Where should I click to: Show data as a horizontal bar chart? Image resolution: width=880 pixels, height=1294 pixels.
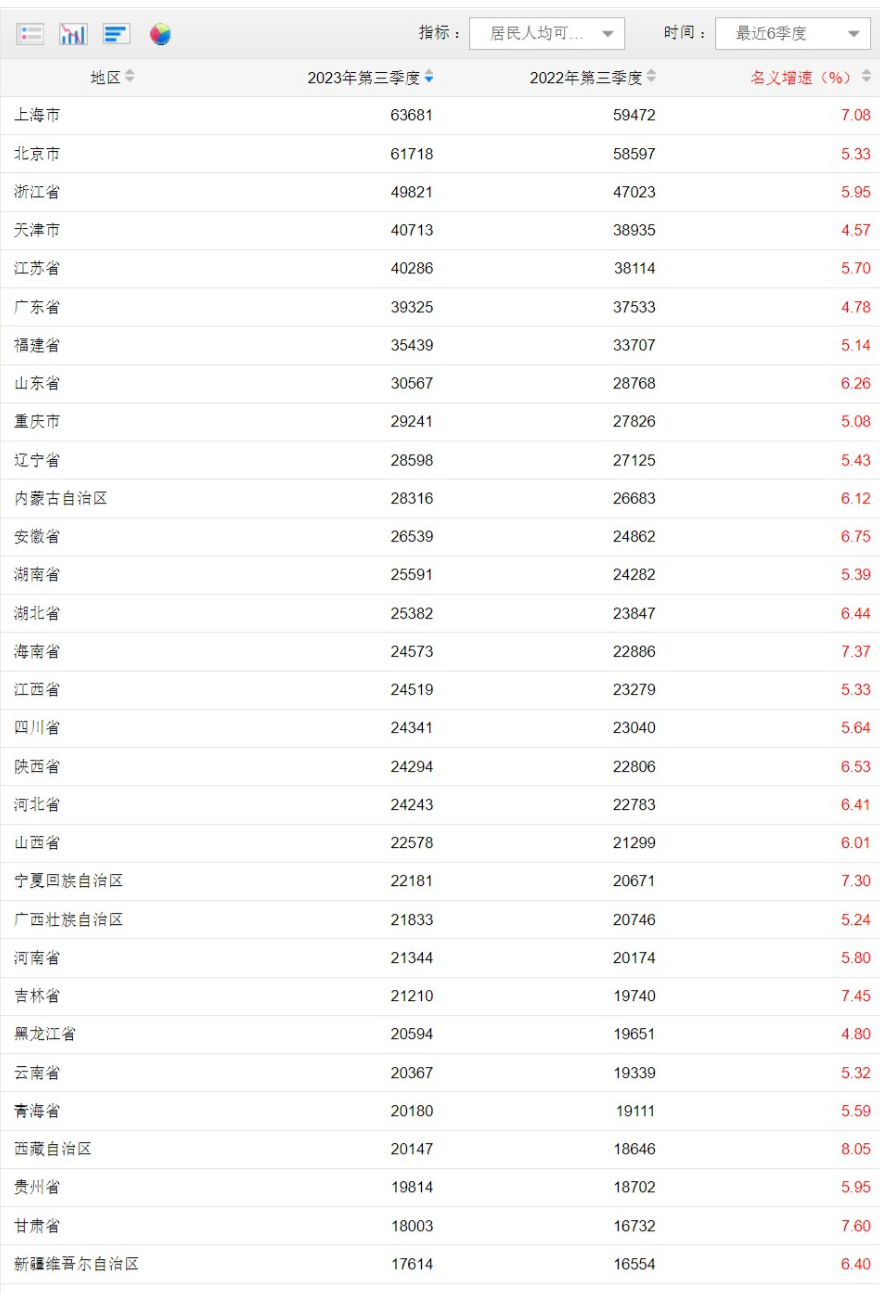[116, 34]
